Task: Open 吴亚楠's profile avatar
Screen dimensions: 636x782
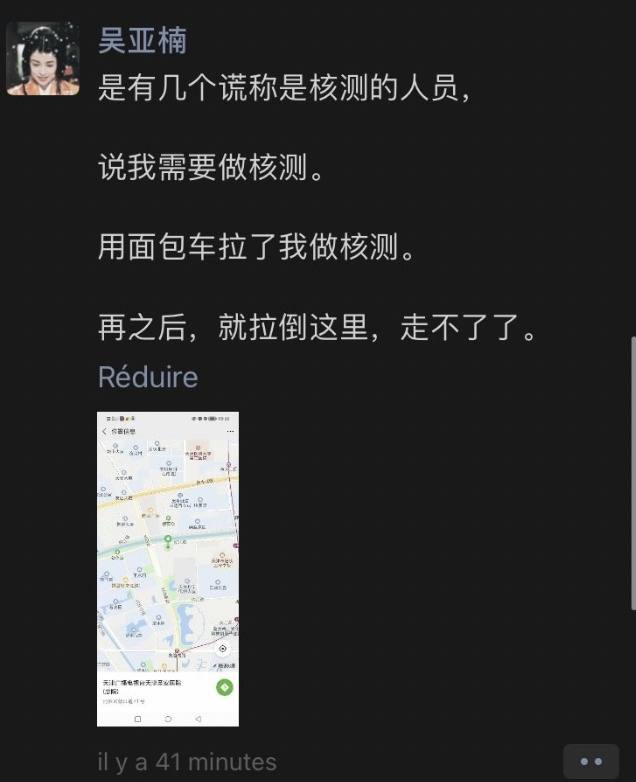Action: [43, 58]
